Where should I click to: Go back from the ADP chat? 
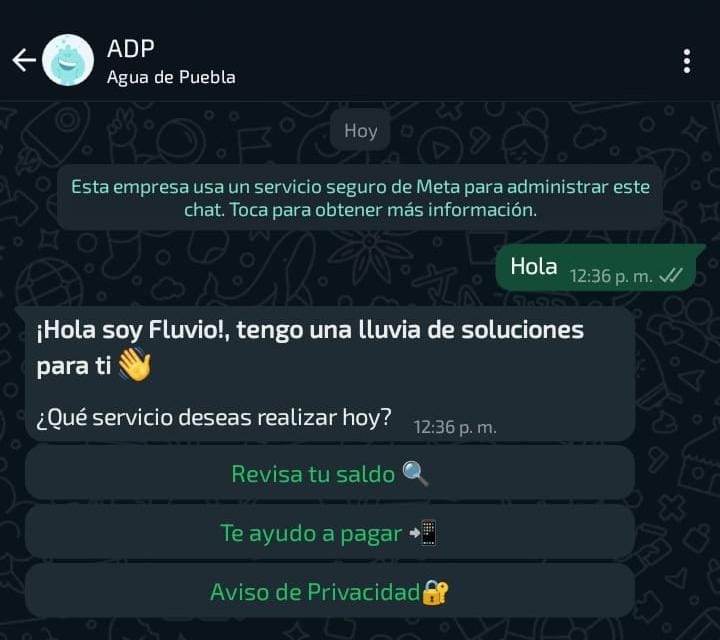coord(23,60)
